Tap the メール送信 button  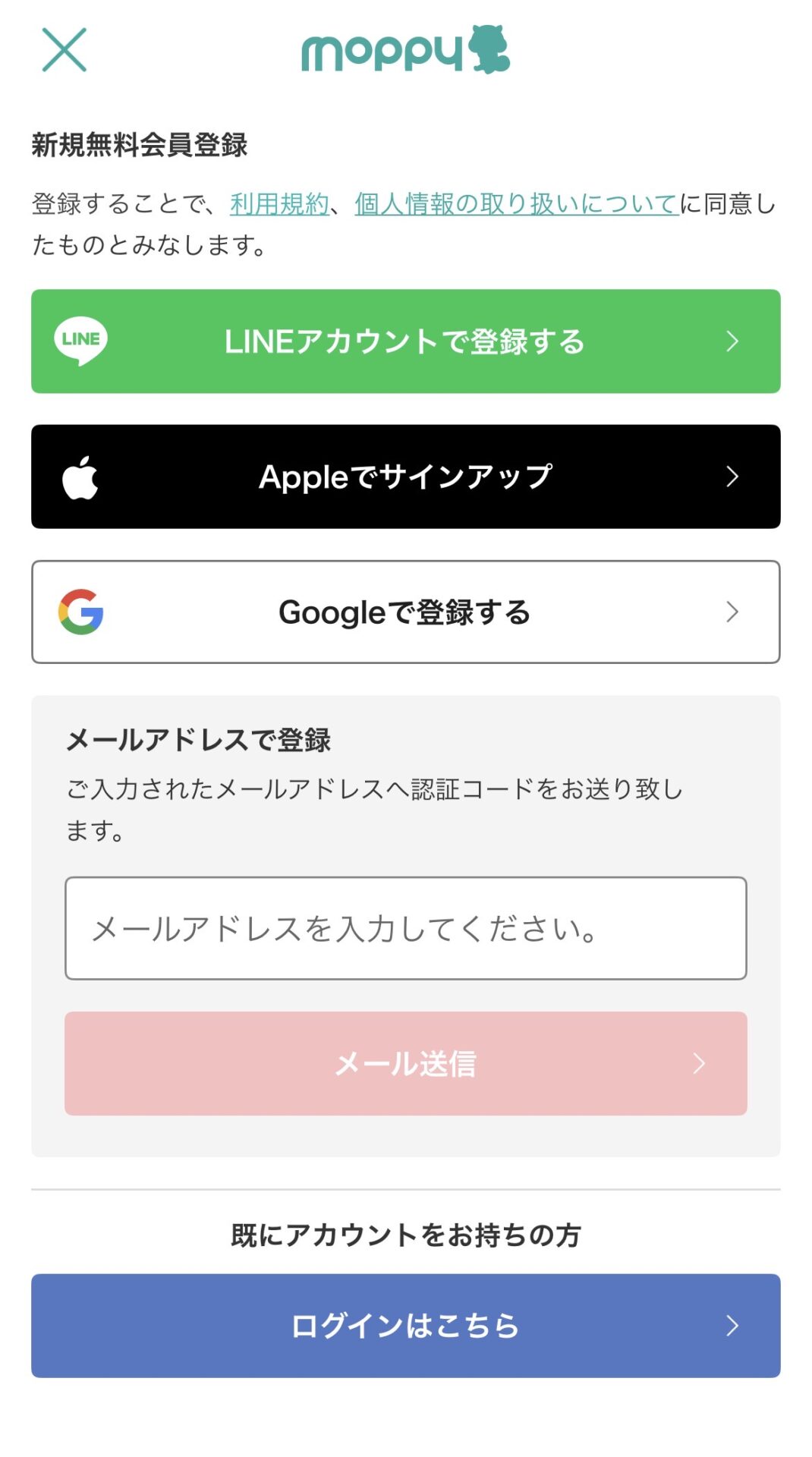(x=405, y=1063)
